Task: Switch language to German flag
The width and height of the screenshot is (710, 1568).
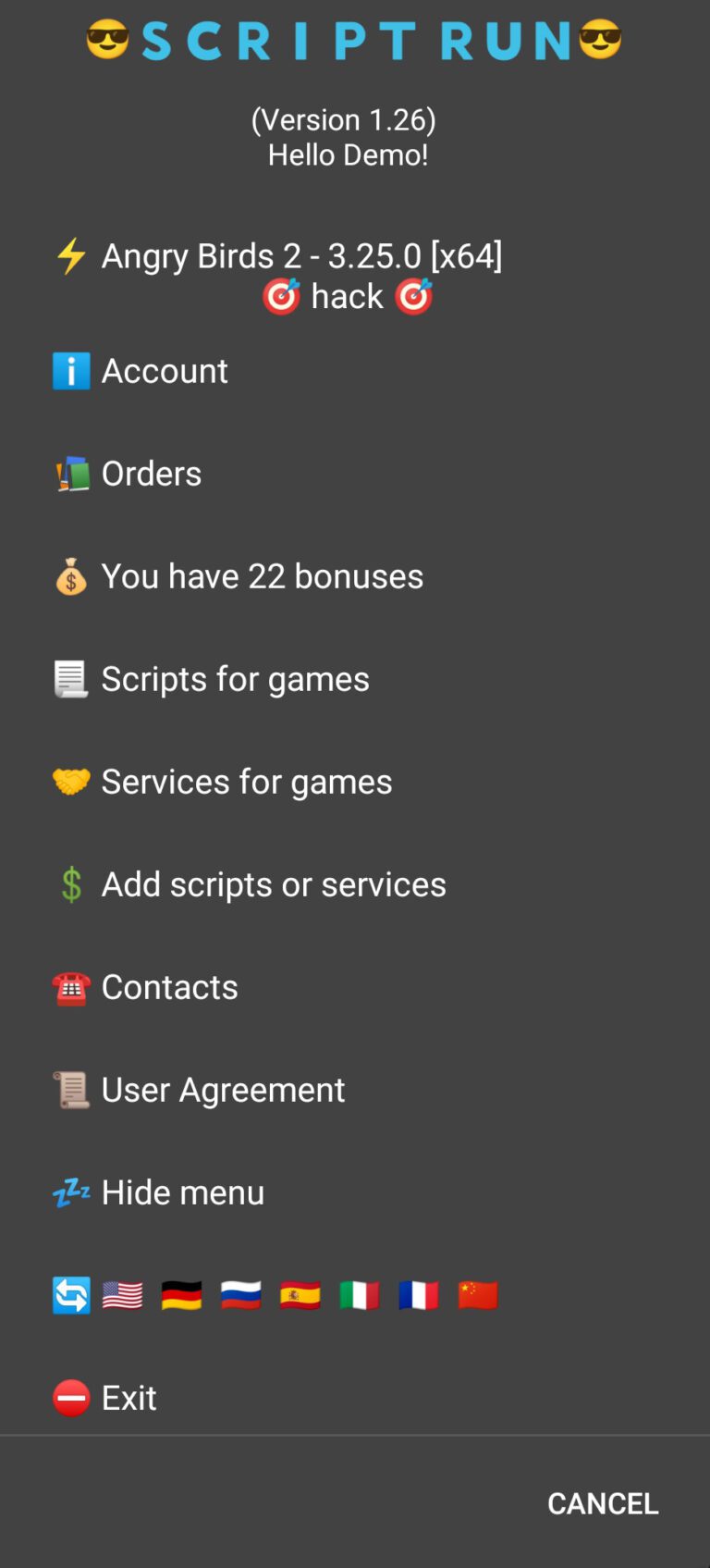Action: (x=181, y=1294)
